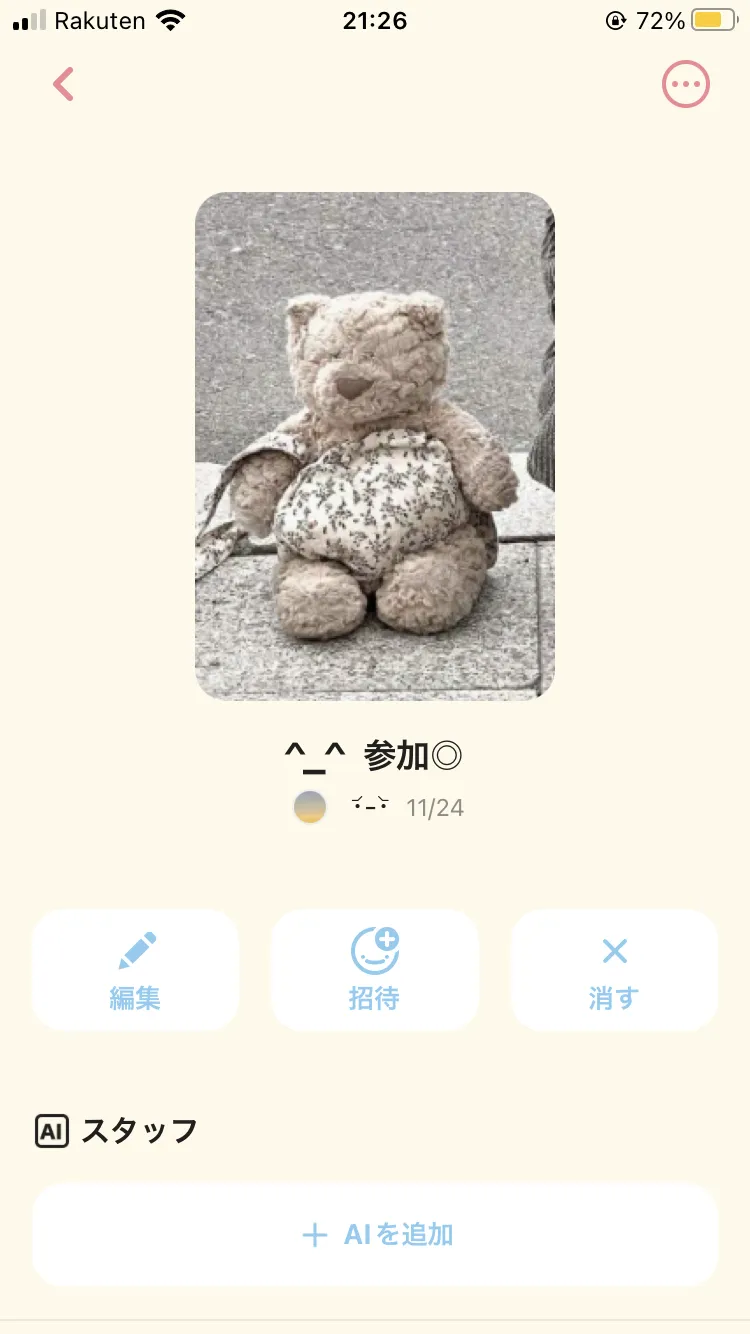This screenshot has height=1334, width=750.
Task: Add an AI with AIを追加
Action: (x=375, y=1235)
